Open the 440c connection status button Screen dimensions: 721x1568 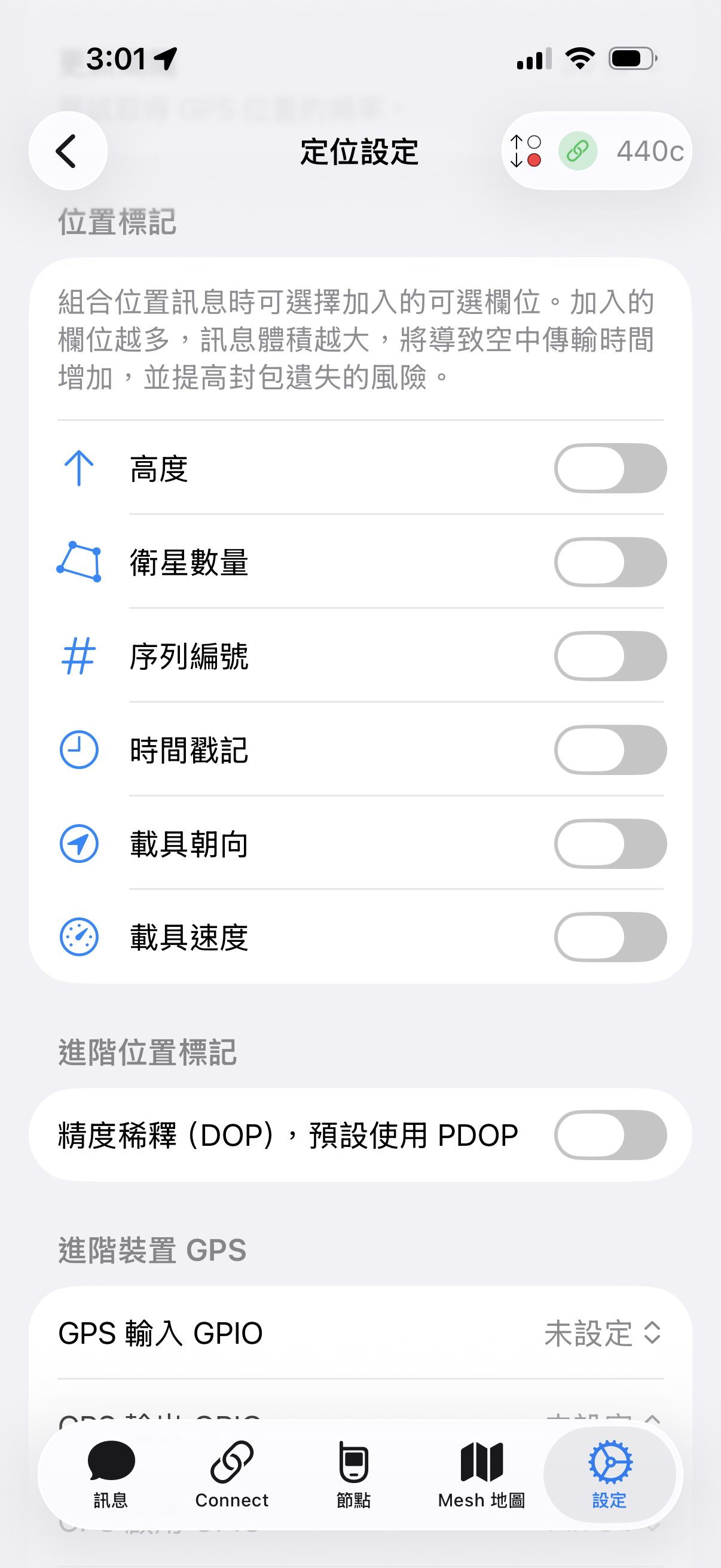coord(596,151)
